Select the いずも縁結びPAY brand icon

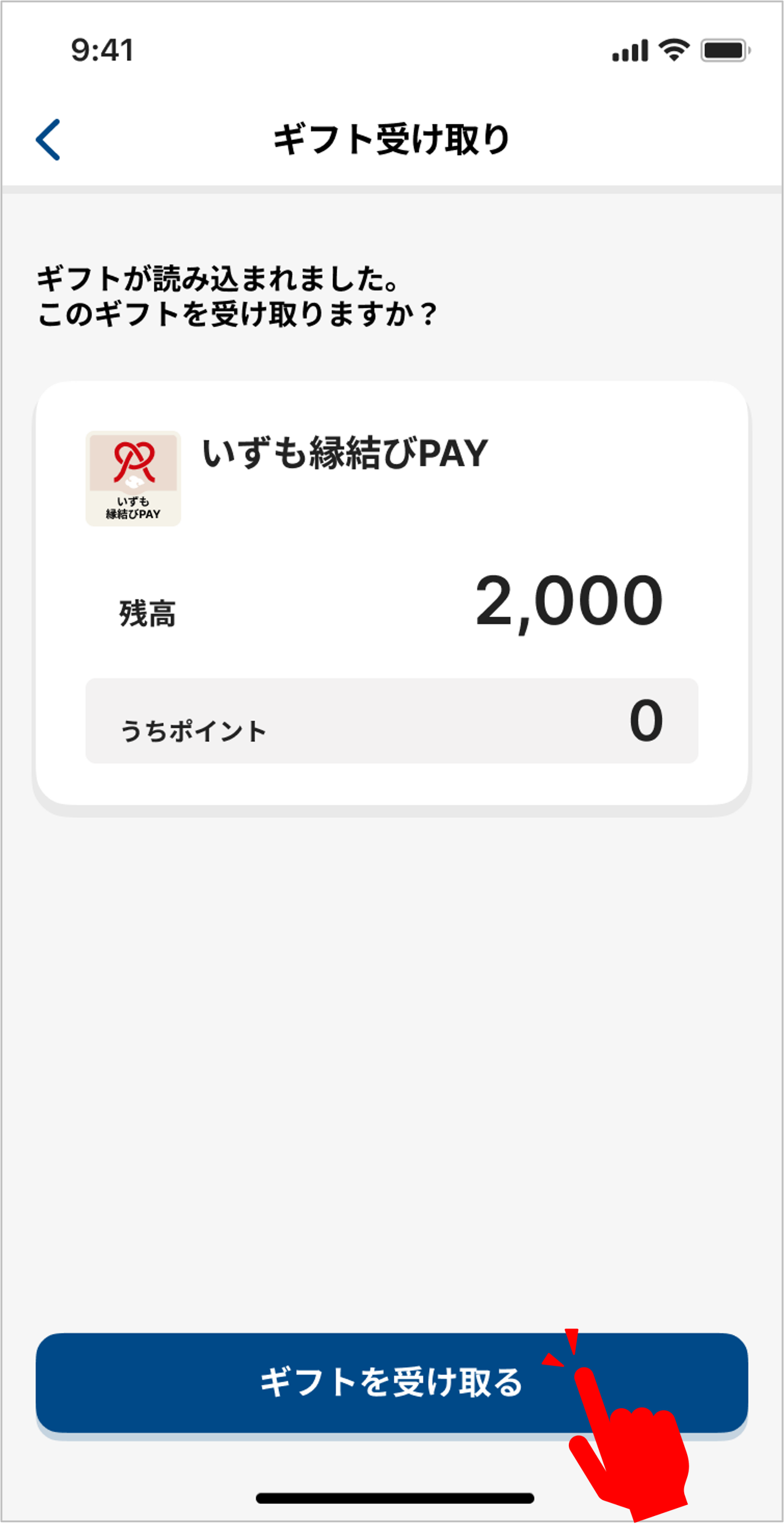(134, 479)
